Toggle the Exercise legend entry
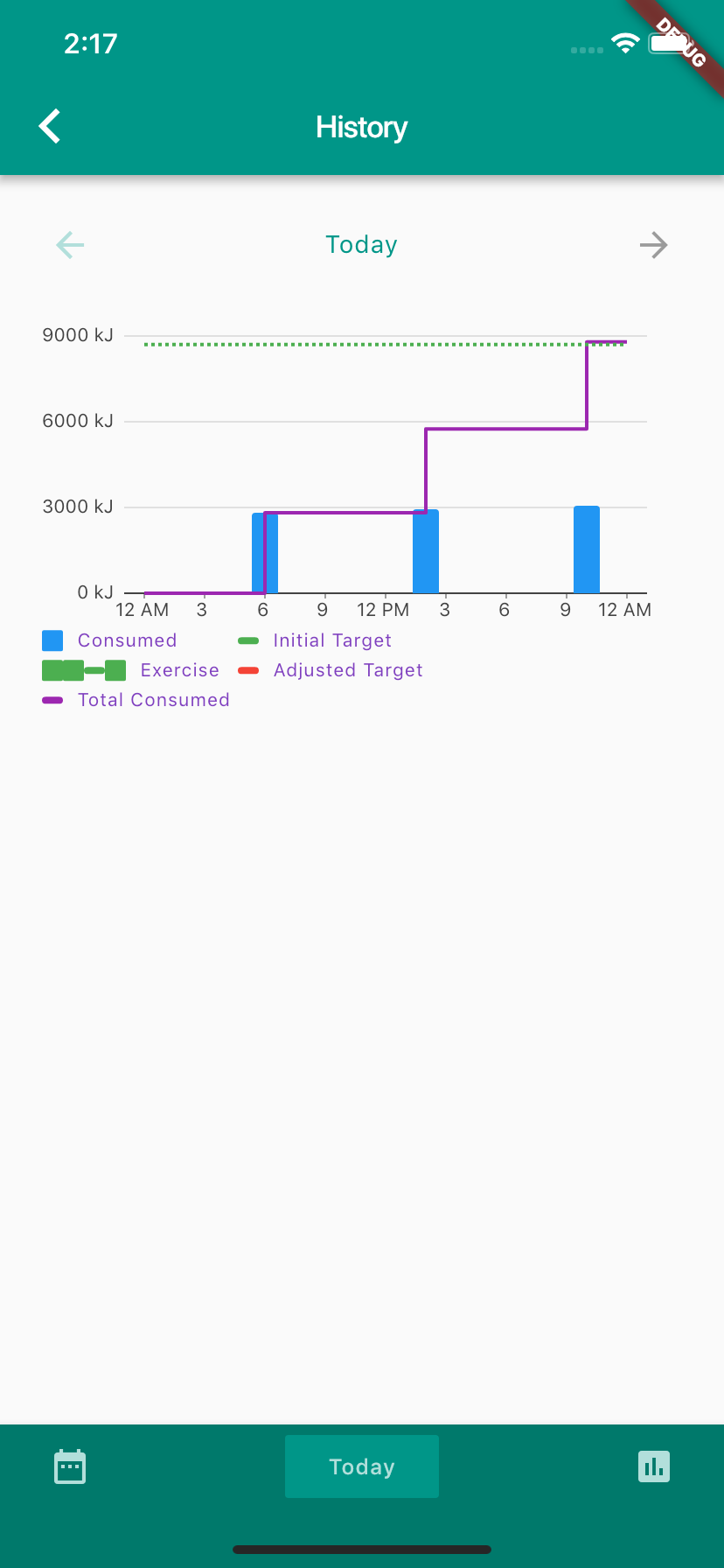The width and height of the screenshot is (724, 1568). pyautogui.click(x=140, y=670)
